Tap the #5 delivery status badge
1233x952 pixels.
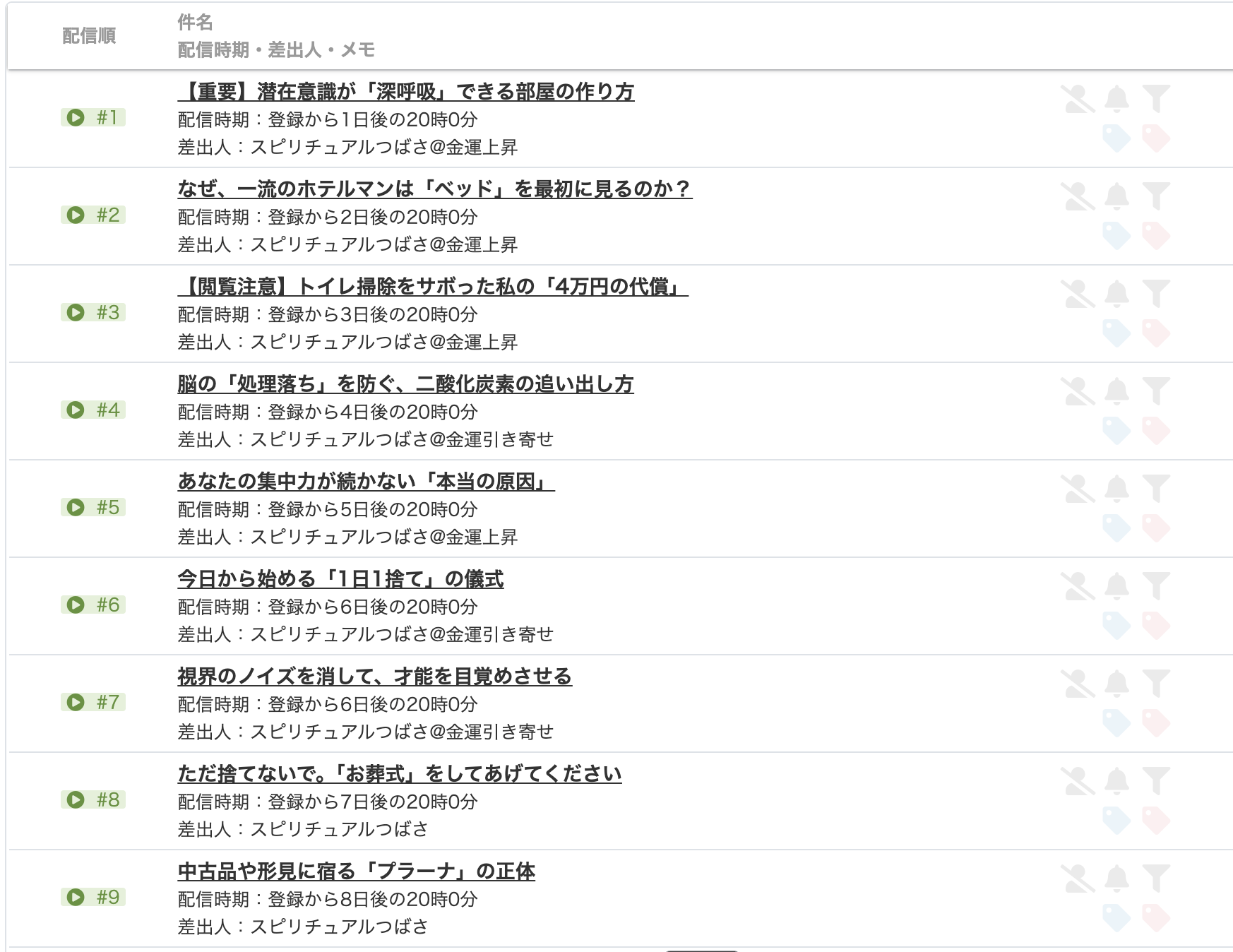tap(93, 507)
